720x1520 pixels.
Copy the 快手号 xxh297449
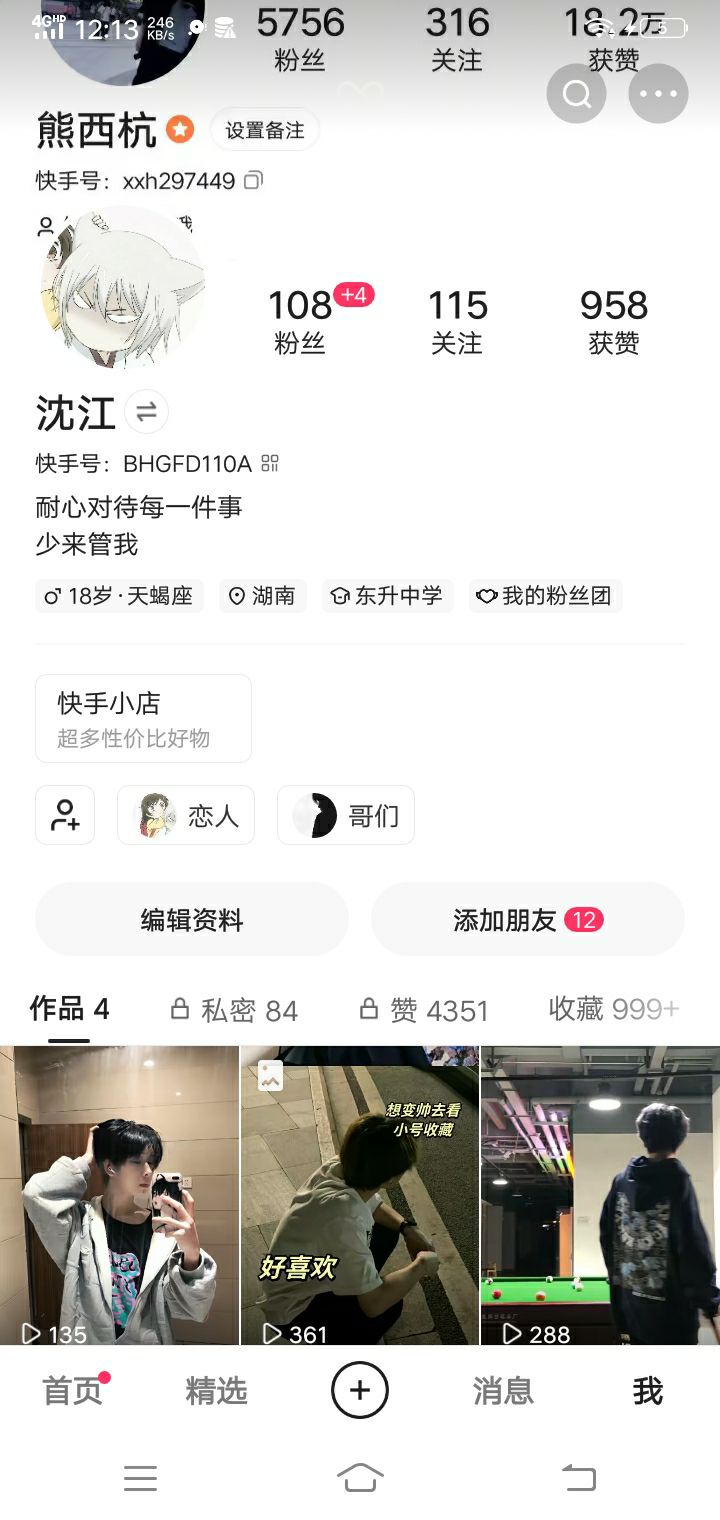(x=254, y=180)
